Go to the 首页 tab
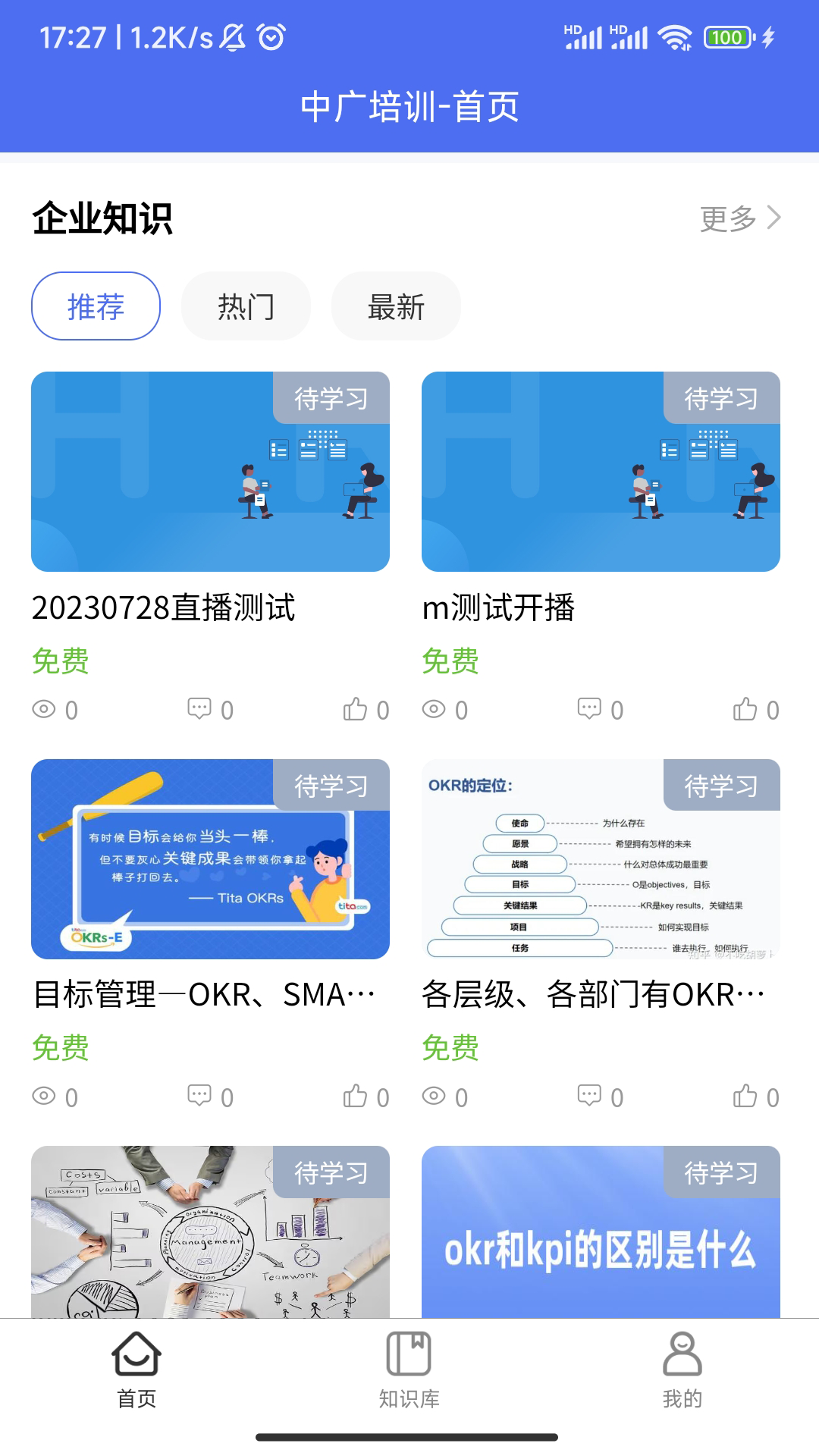 pyautogui.click(x=136, y=1369)
